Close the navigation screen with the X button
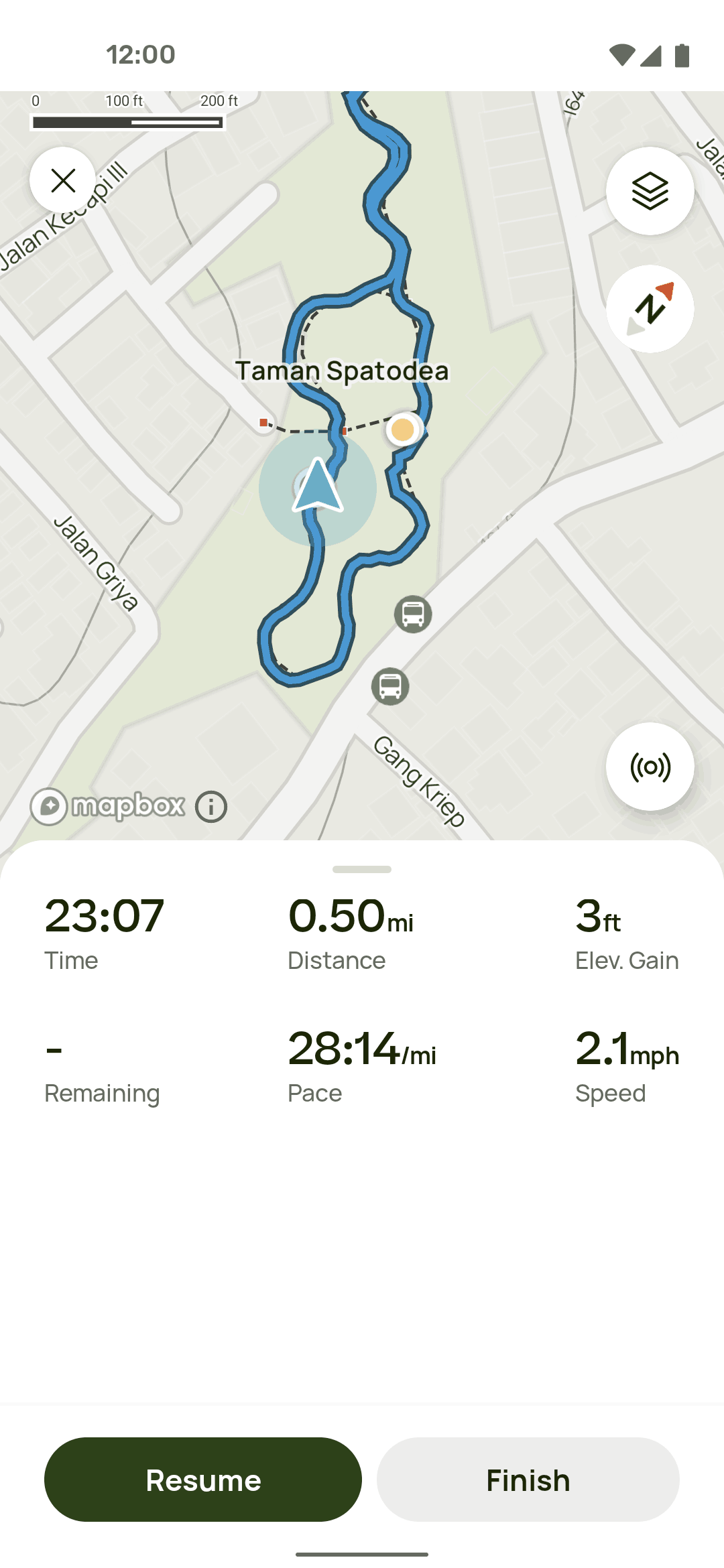 pos(63,180)
